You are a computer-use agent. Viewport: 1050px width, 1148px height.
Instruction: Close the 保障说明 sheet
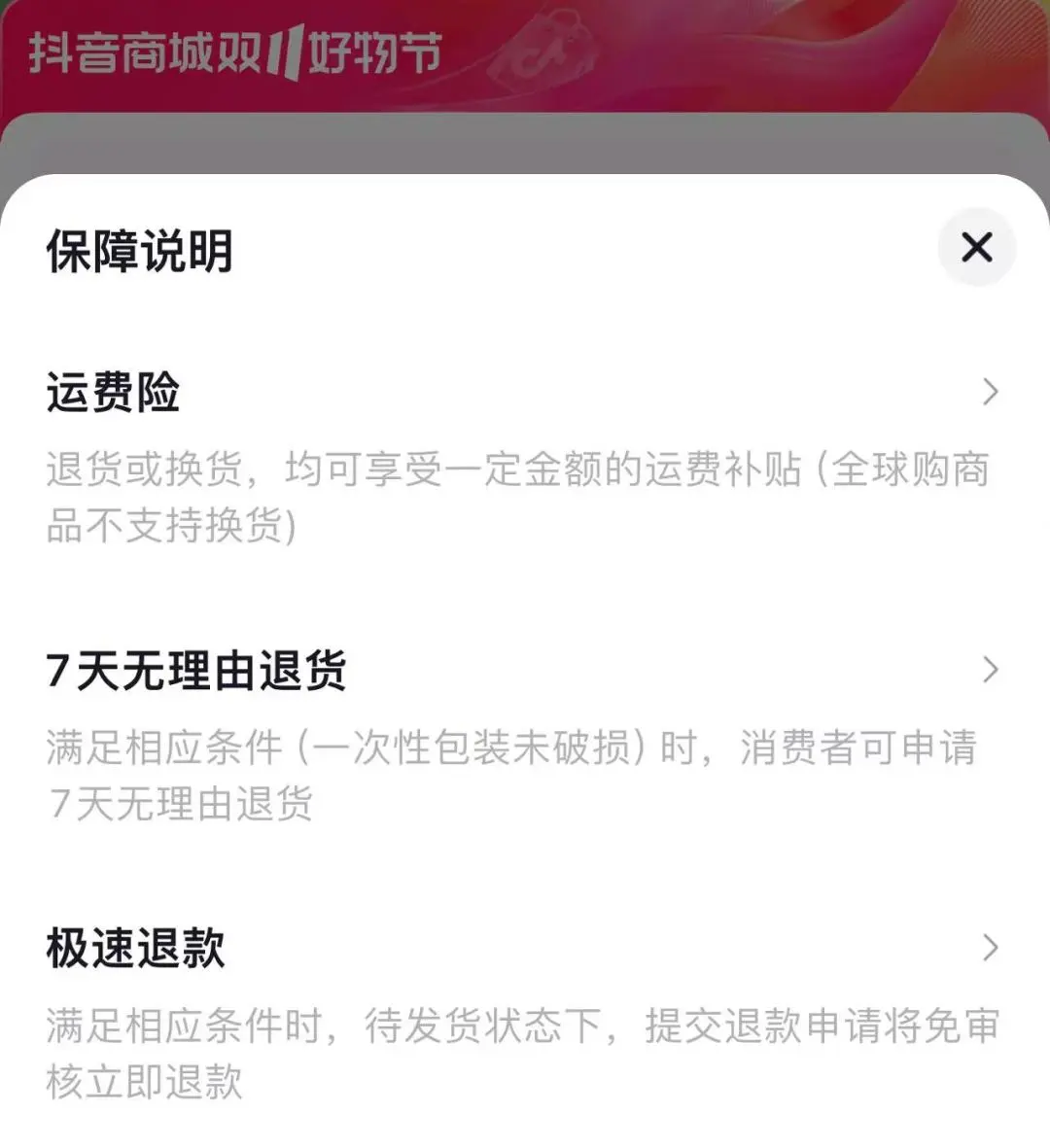click(976, 247)
